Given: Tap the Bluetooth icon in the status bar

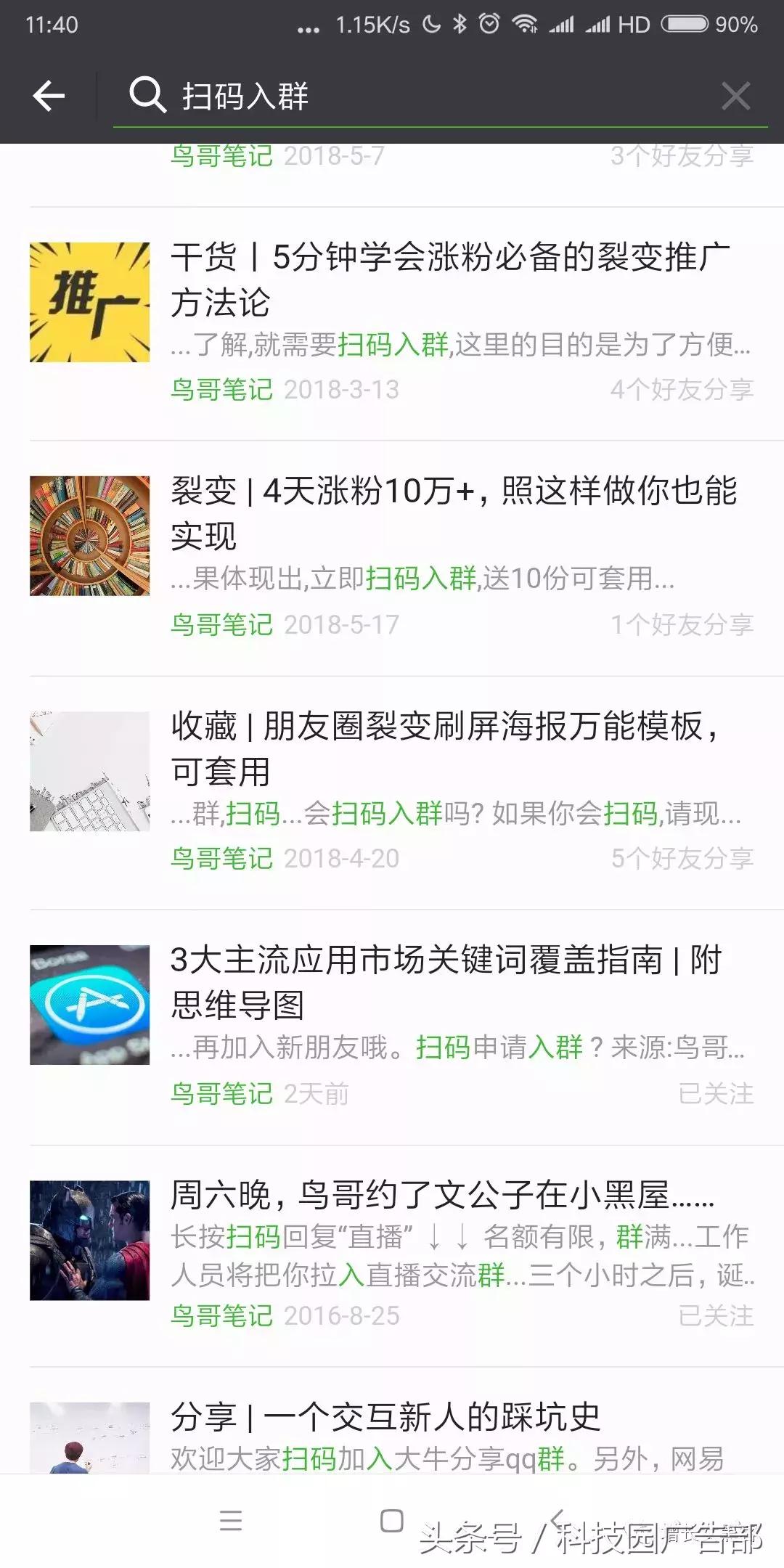Looking at the screenshot, I should 460,24.
